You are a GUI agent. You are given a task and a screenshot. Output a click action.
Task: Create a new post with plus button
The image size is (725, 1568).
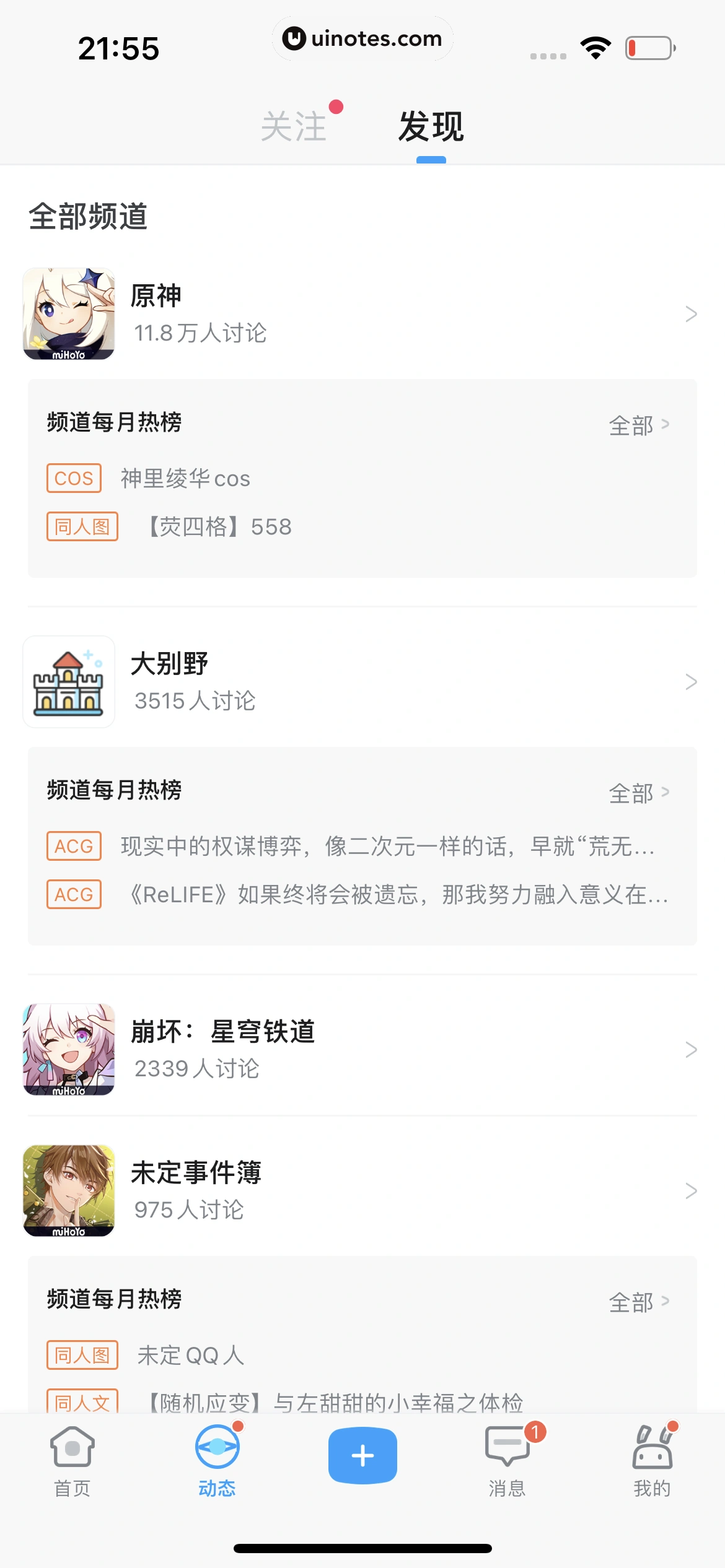coord(362,1455)
